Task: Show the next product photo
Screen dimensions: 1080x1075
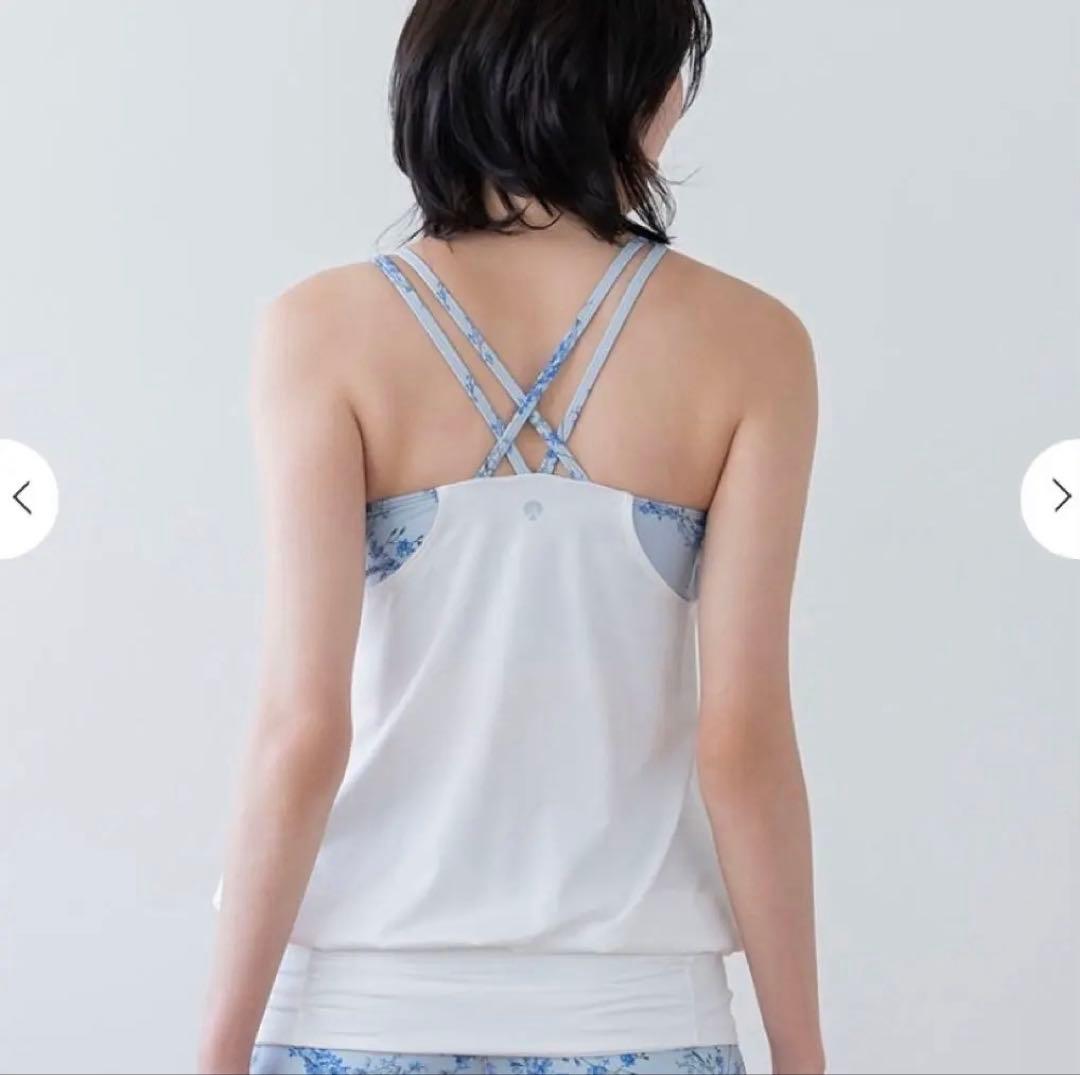Action: tap(1058, 497)
